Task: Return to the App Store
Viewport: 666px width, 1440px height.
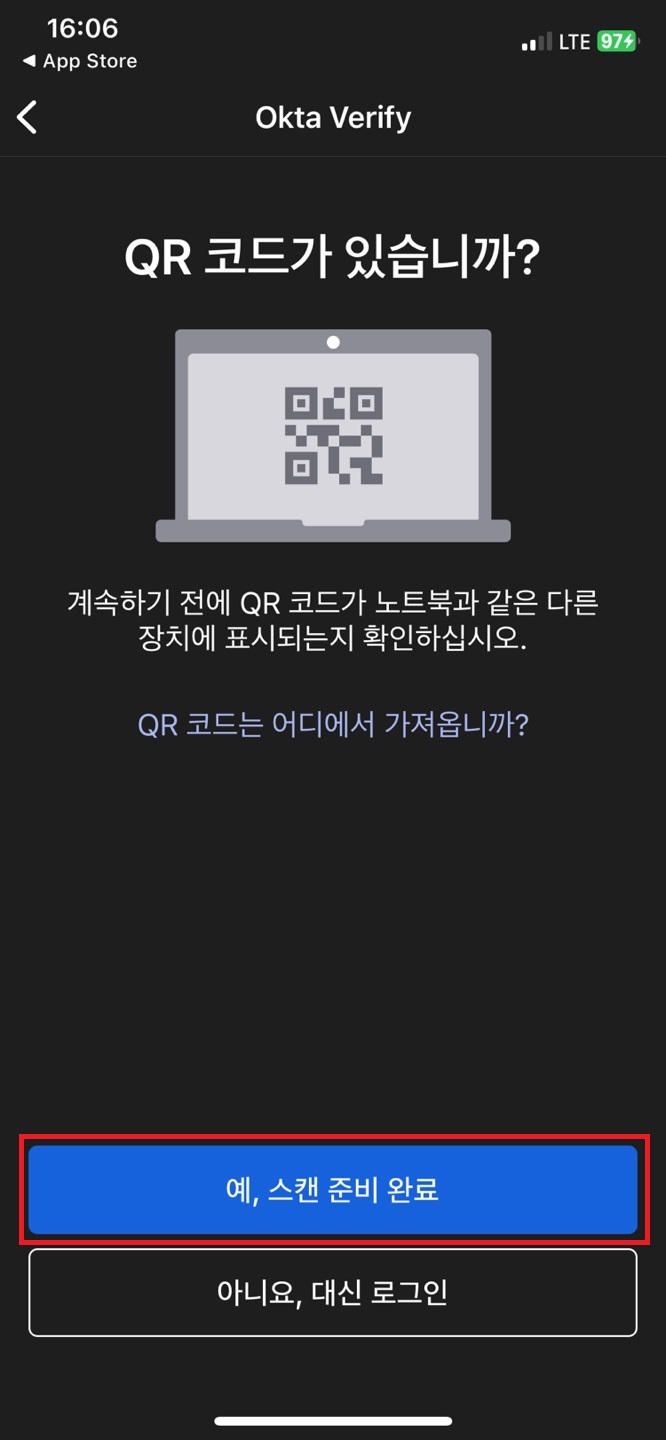Action: click(80, 61)
